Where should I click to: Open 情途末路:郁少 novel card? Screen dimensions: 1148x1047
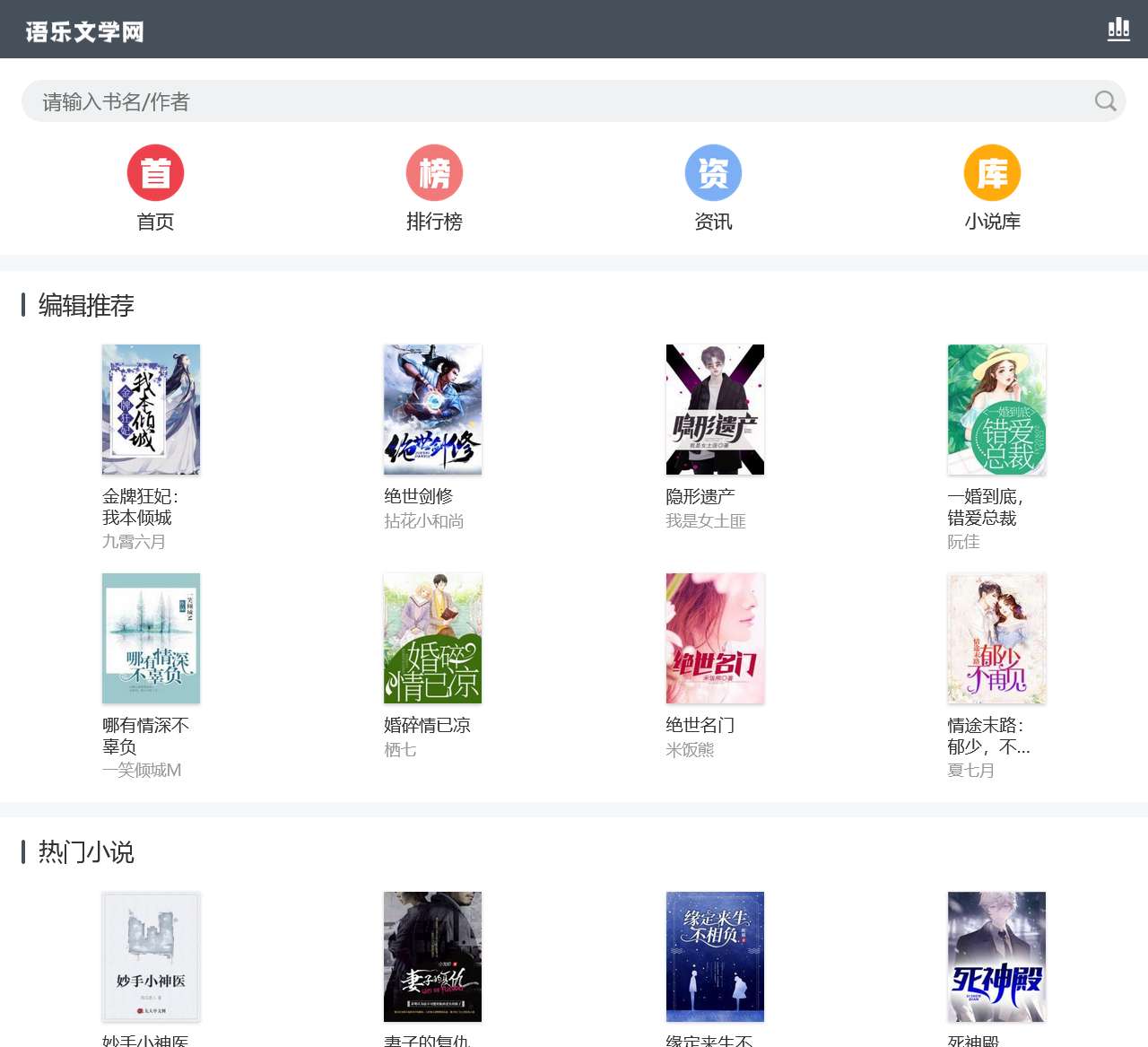pyautogui.click(x=996, y=639)
